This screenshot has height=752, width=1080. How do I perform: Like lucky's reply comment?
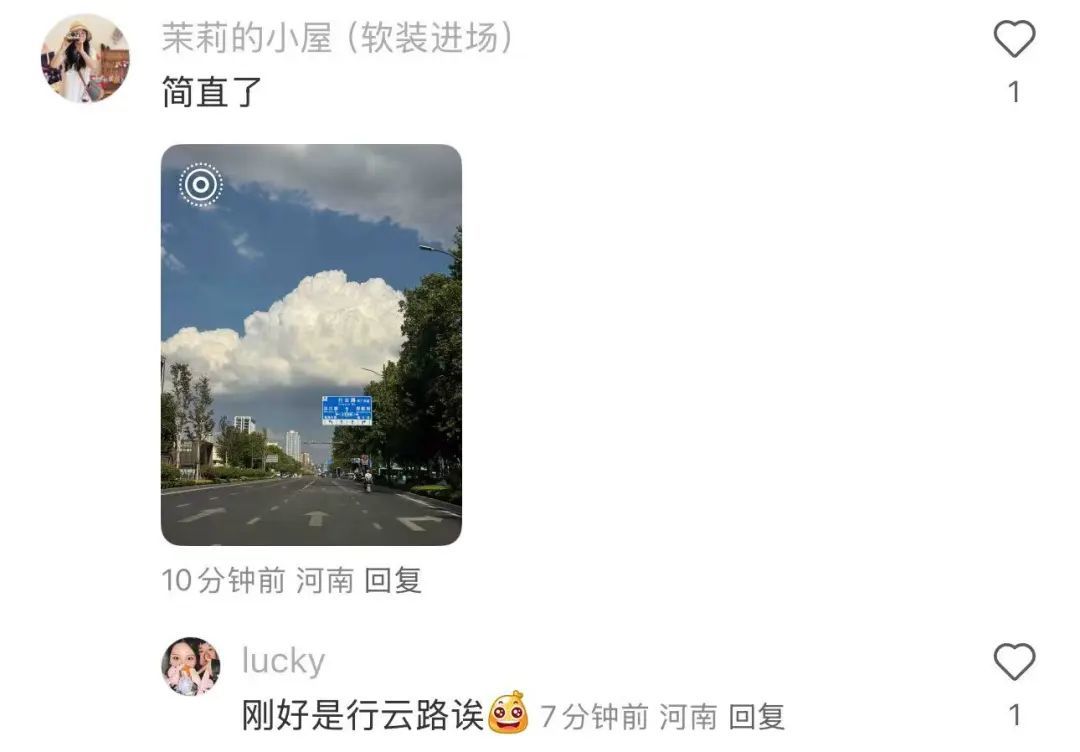1014,663
